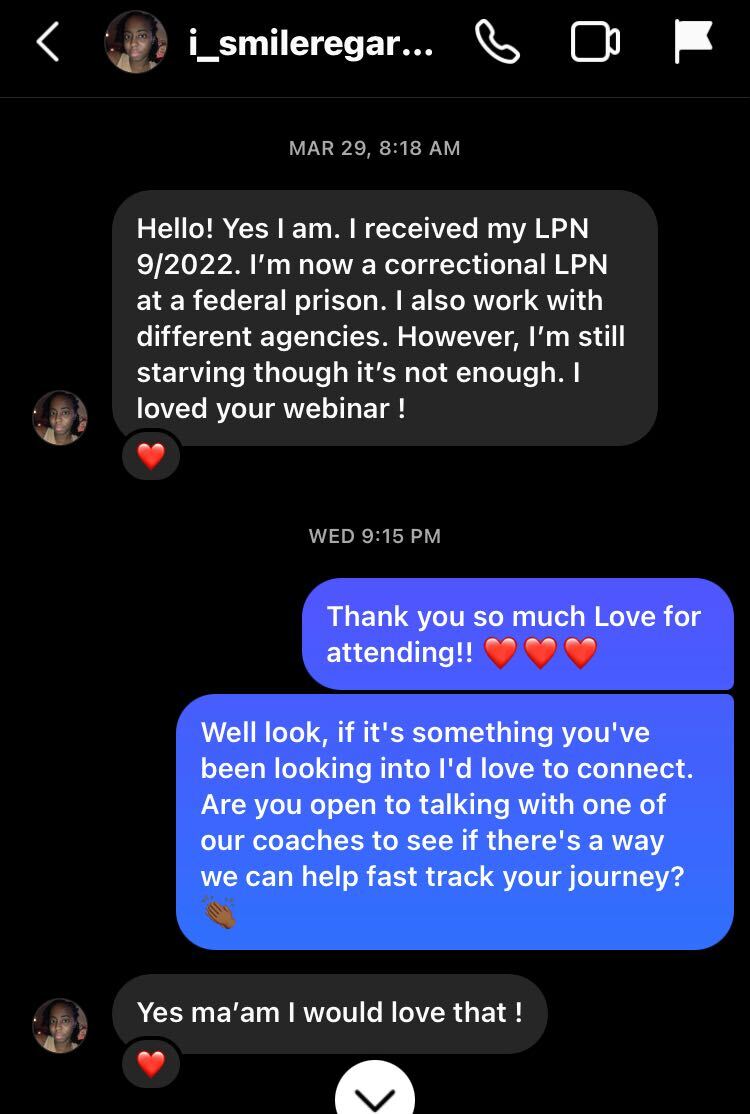The image size is (750, 1114).
Task: View heart reaction on 'Yes ma'am' message
Action: 150,1064
